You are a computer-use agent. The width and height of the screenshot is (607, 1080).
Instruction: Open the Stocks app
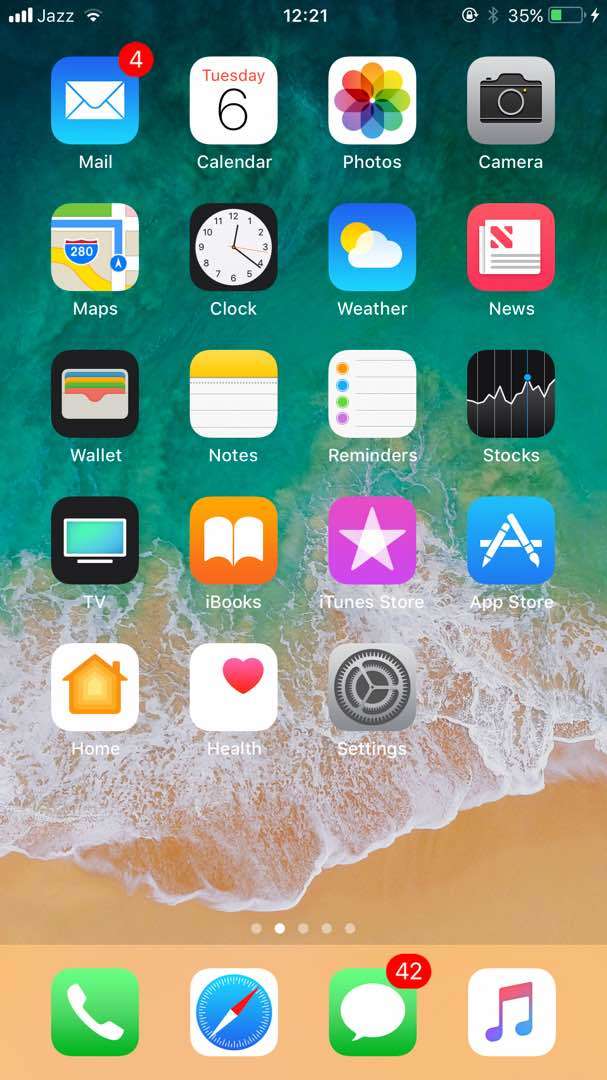[x=511, y=394]
